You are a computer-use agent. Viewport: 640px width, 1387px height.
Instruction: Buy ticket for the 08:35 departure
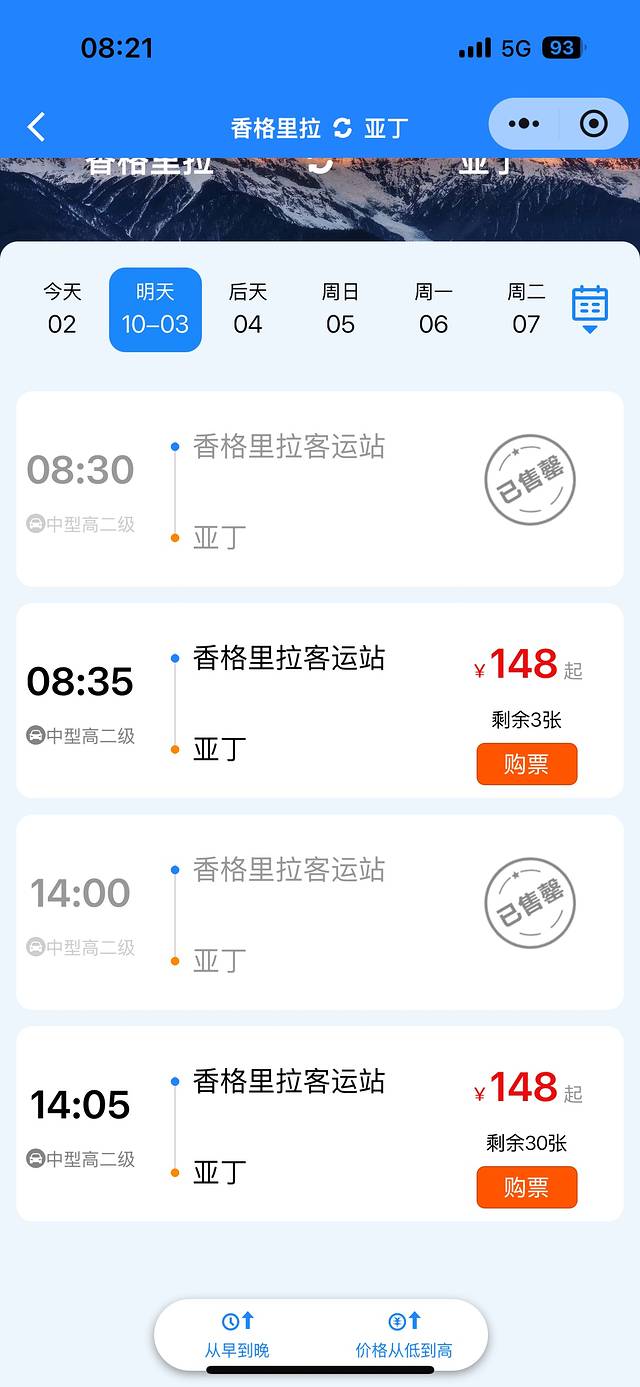tap(527, 764)
